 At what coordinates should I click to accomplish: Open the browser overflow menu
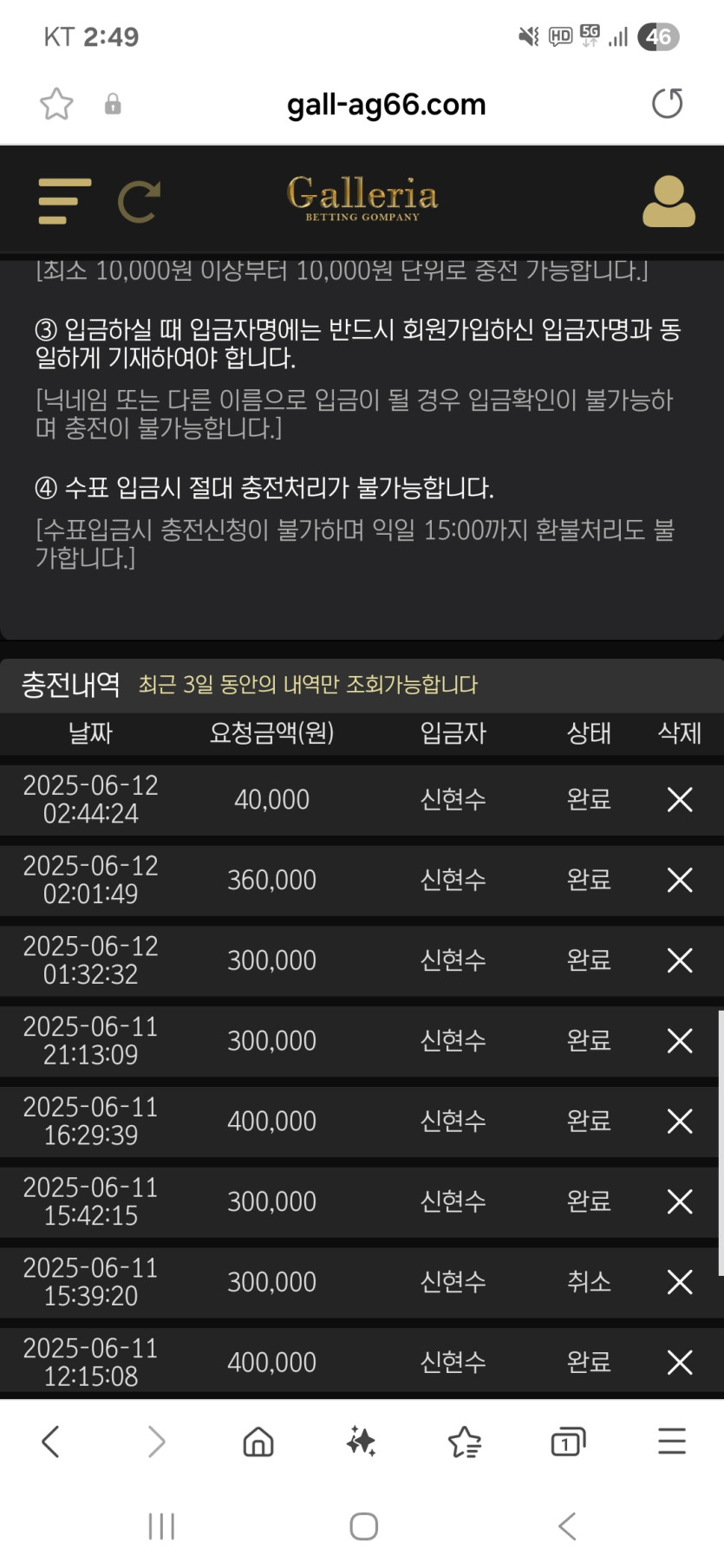coord(672,1441)
